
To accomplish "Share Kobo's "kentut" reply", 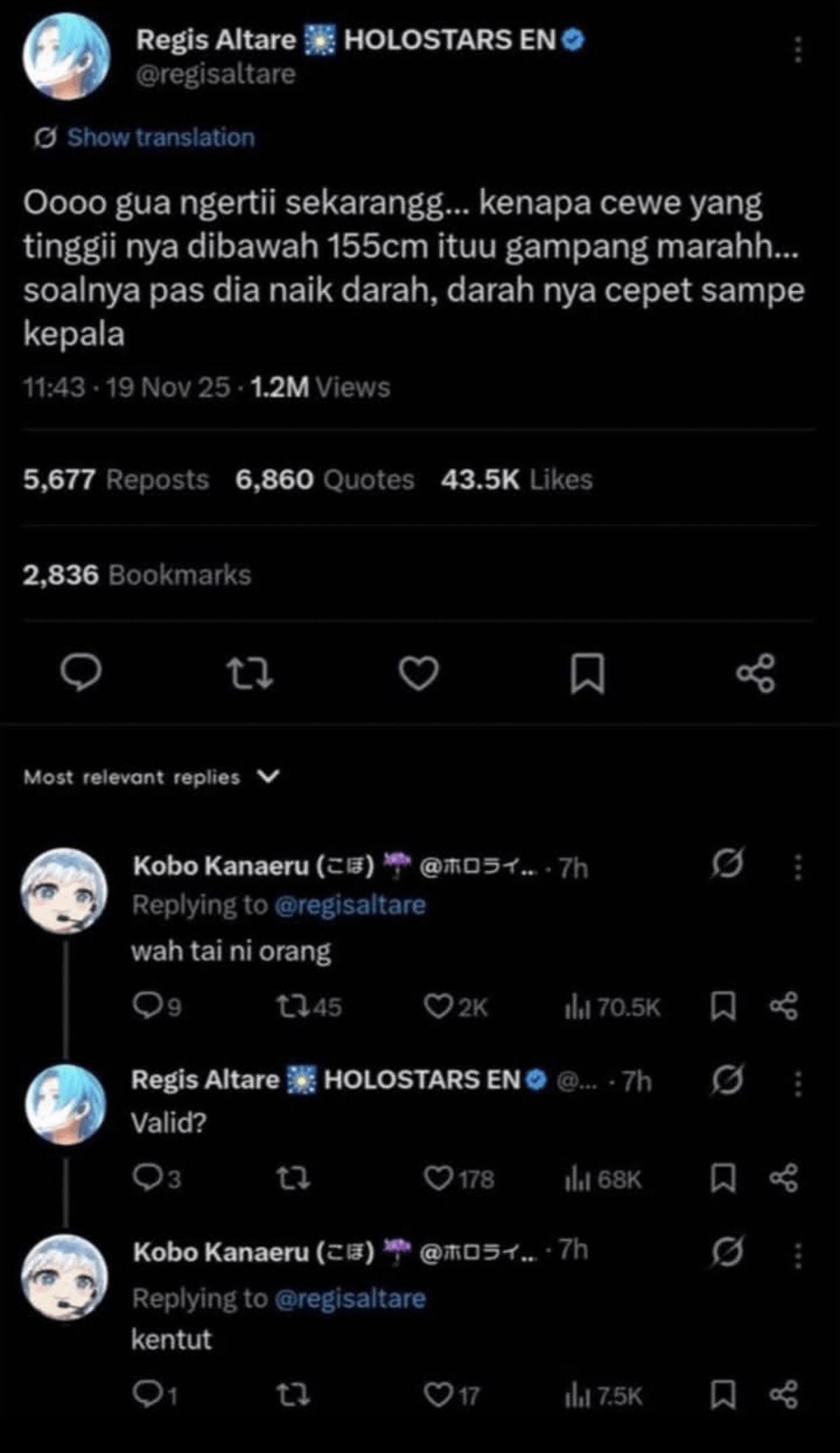I will 784,1395.
